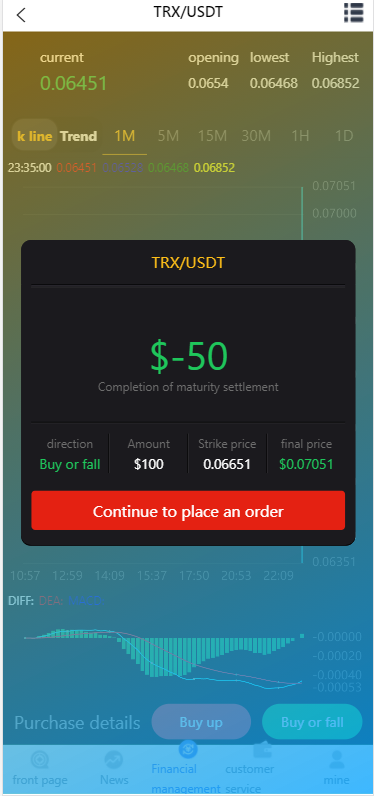The height and width of the screenshot is (796, 374).
Task: Open the Financial management tab
Action: [x=186, y=769]
